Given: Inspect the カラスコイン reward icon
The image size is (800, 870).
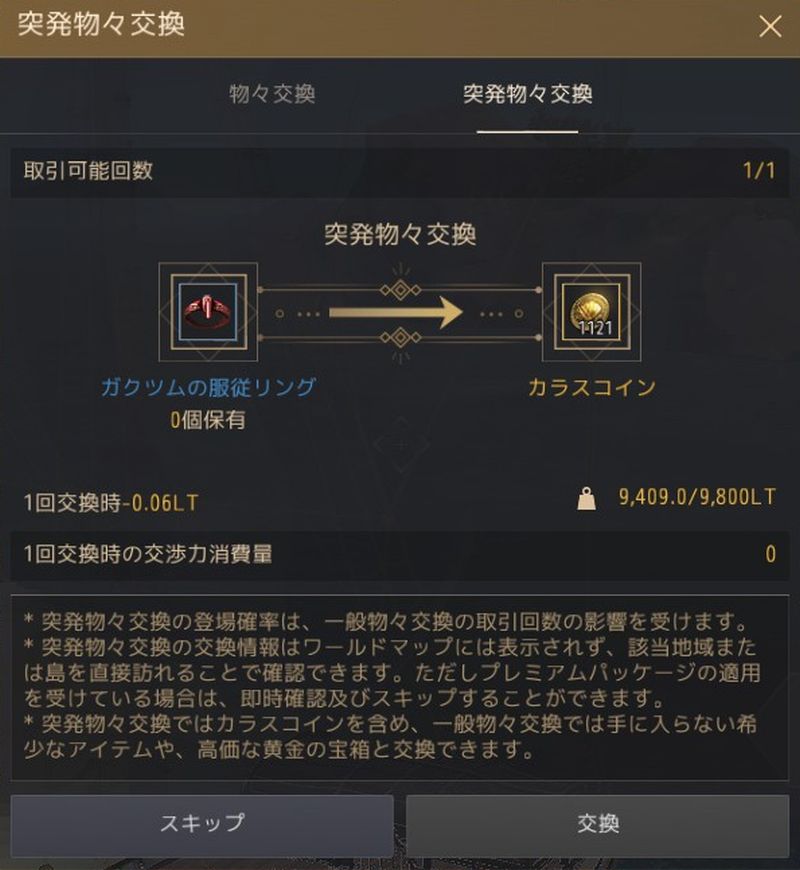Looking at the screenshot, I should pos(591,312).
